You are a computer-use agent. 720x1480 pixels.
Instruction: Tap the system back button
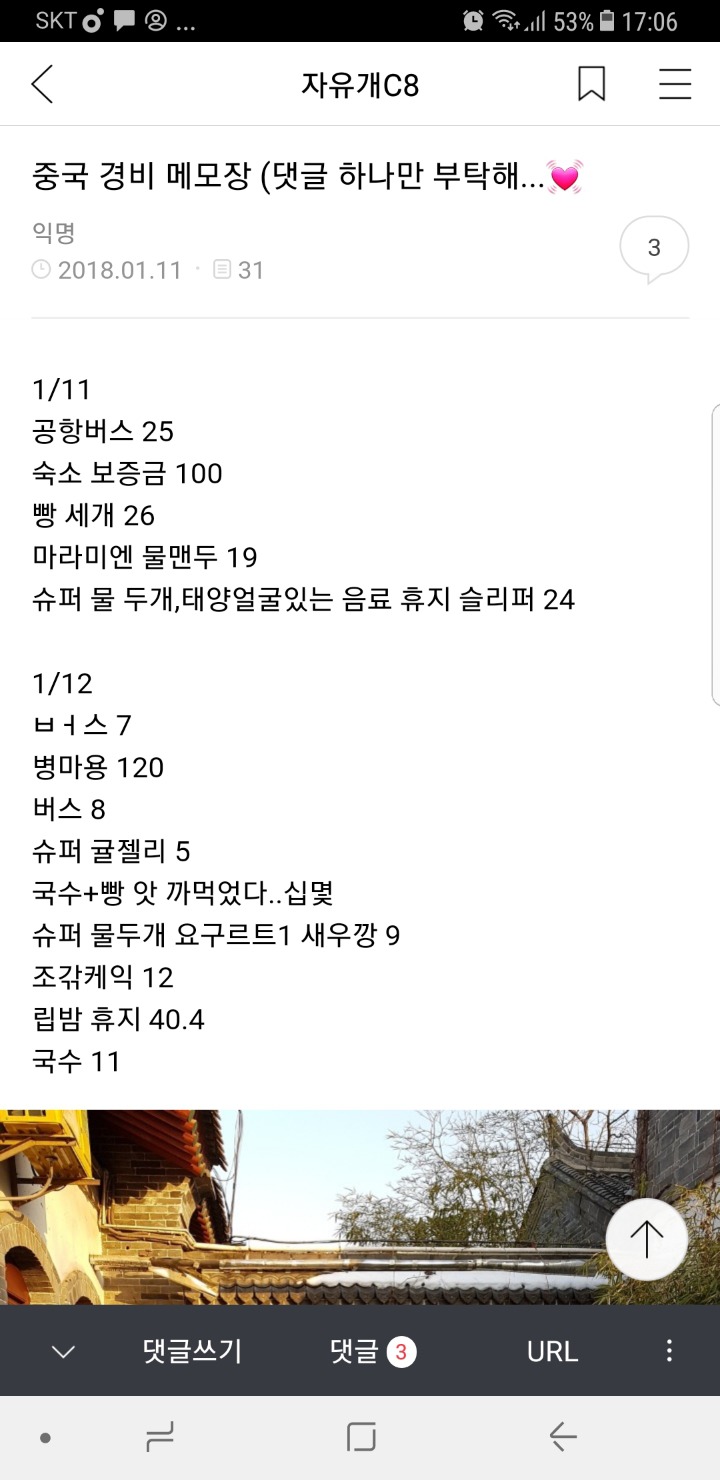point(563,1438)
